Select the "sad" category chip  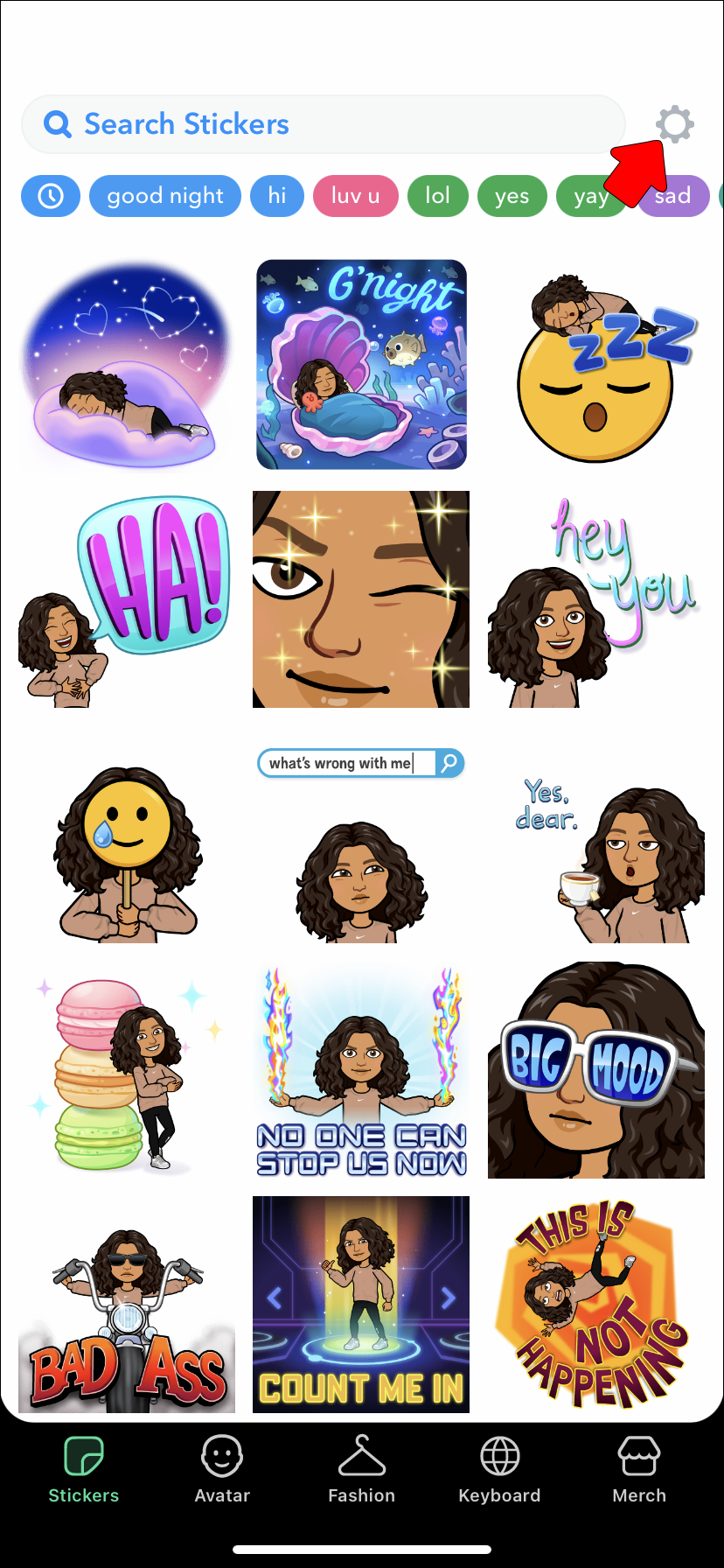pos(672,195)
